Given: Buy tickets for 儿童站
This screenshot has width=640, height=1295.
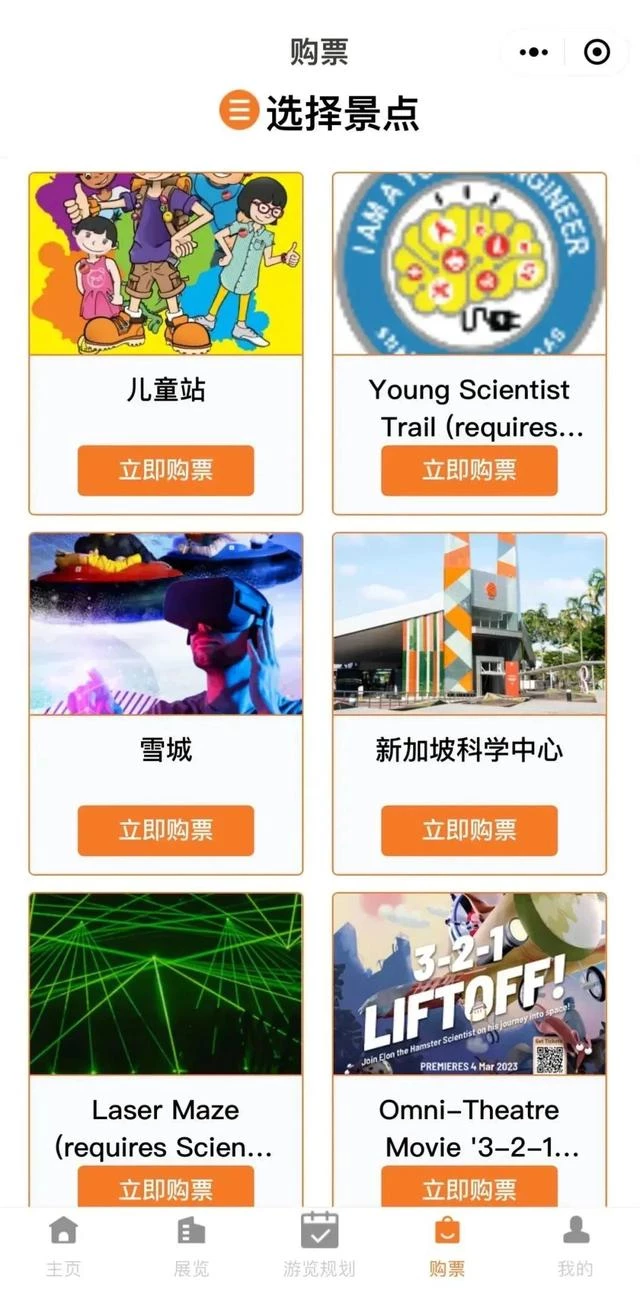Looking at the screenshot, I should pos(166,470).
